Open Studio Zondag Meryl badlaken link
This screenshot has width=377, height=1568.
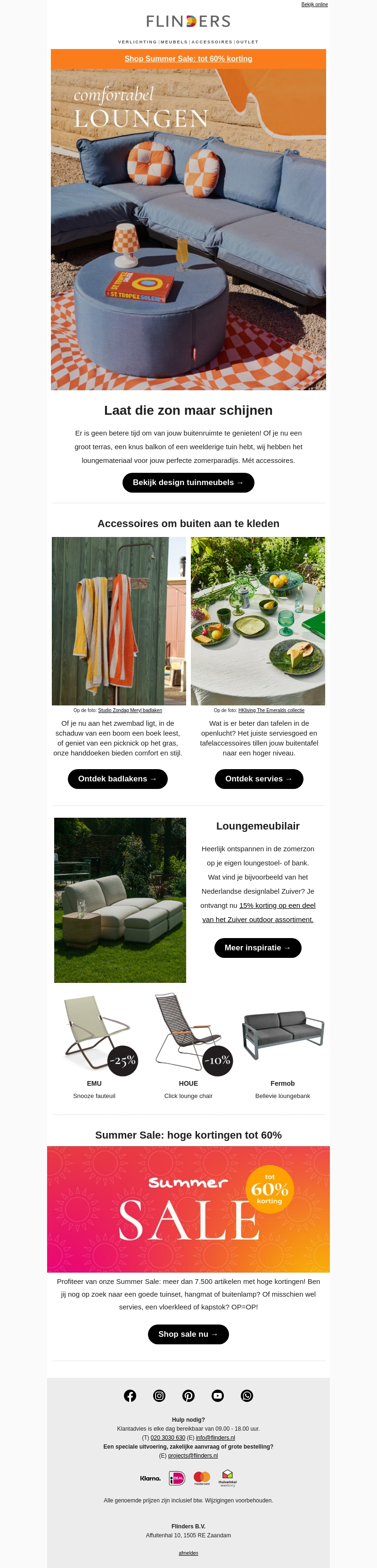pos(130,710)
